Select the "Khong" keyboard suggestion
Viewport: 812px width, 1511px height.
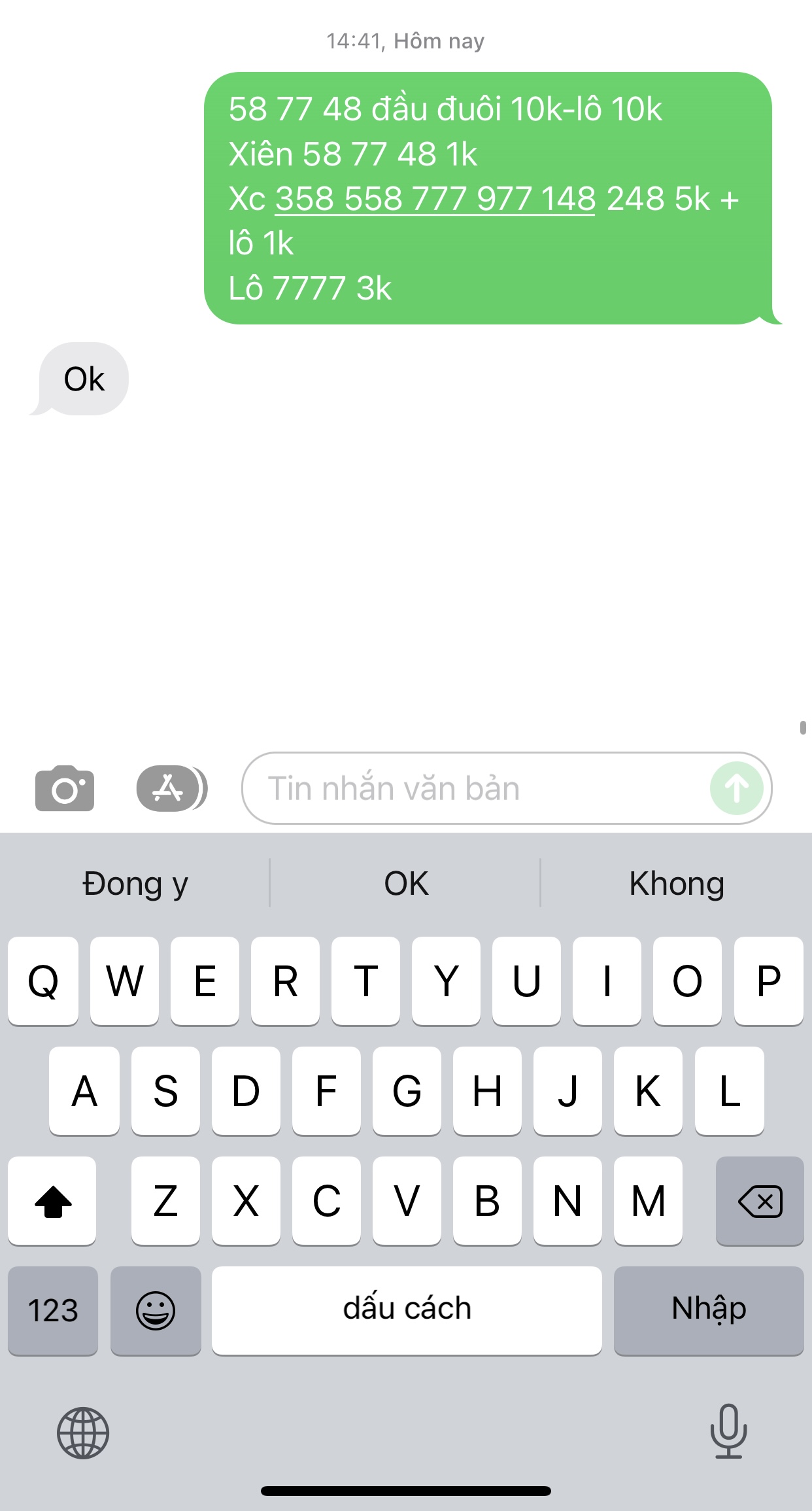(x=677, y=884)
